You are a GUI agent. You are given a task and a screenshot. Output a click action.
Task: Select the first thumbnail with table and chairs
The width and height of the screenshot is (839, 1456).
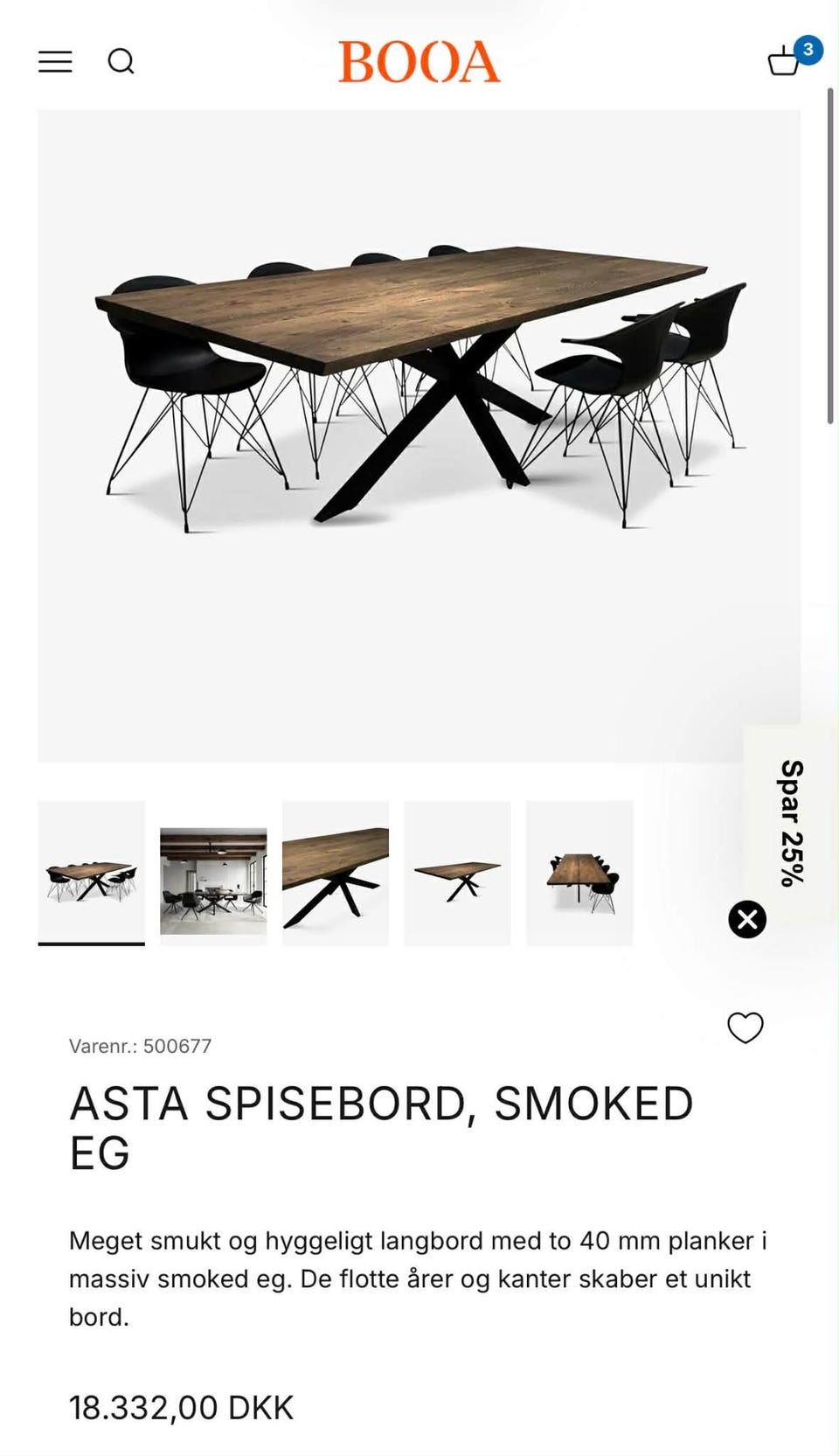91,873
